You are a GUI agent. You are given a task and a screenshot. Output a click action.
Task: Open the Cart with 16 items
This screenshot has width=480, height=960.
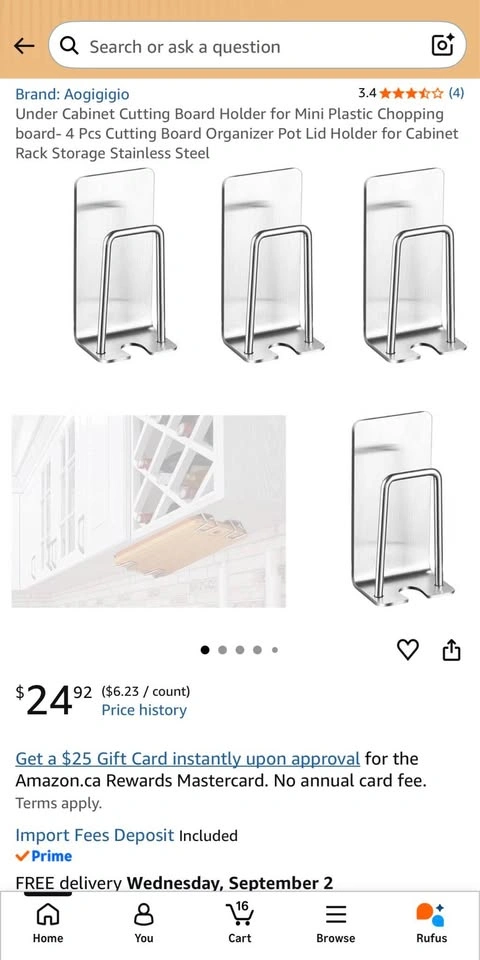pos(239,923)
